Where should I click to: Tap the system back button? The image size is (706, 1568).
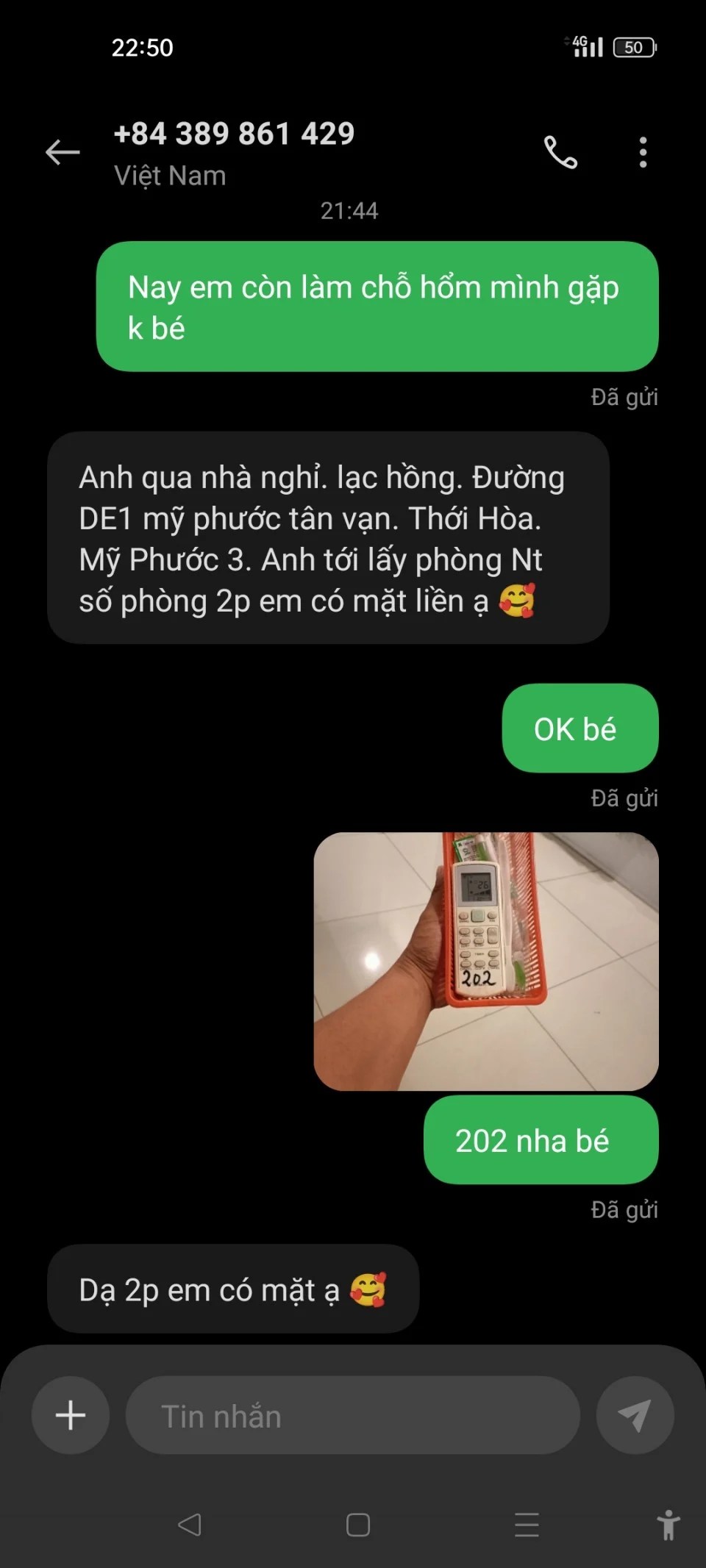pos(190,1525)
